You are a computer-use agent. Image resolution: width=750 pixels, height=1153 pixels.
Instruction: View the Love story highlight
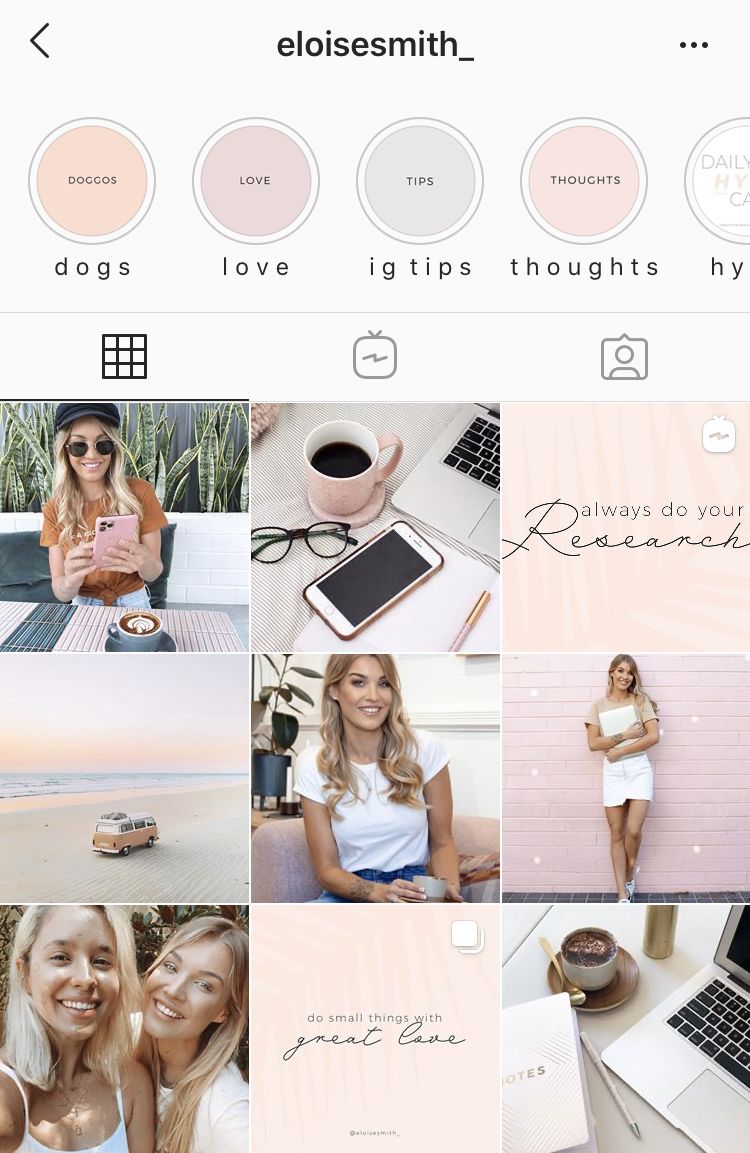point(256,181)
